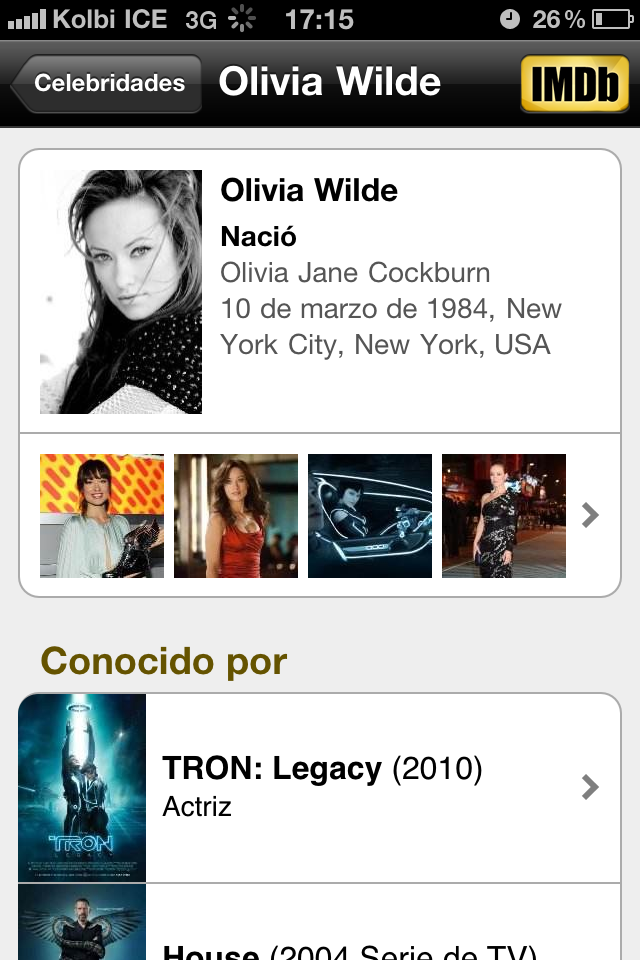Go back to Celebridades
This screenshot has height=960, width=640.
(x=107, y=84)
